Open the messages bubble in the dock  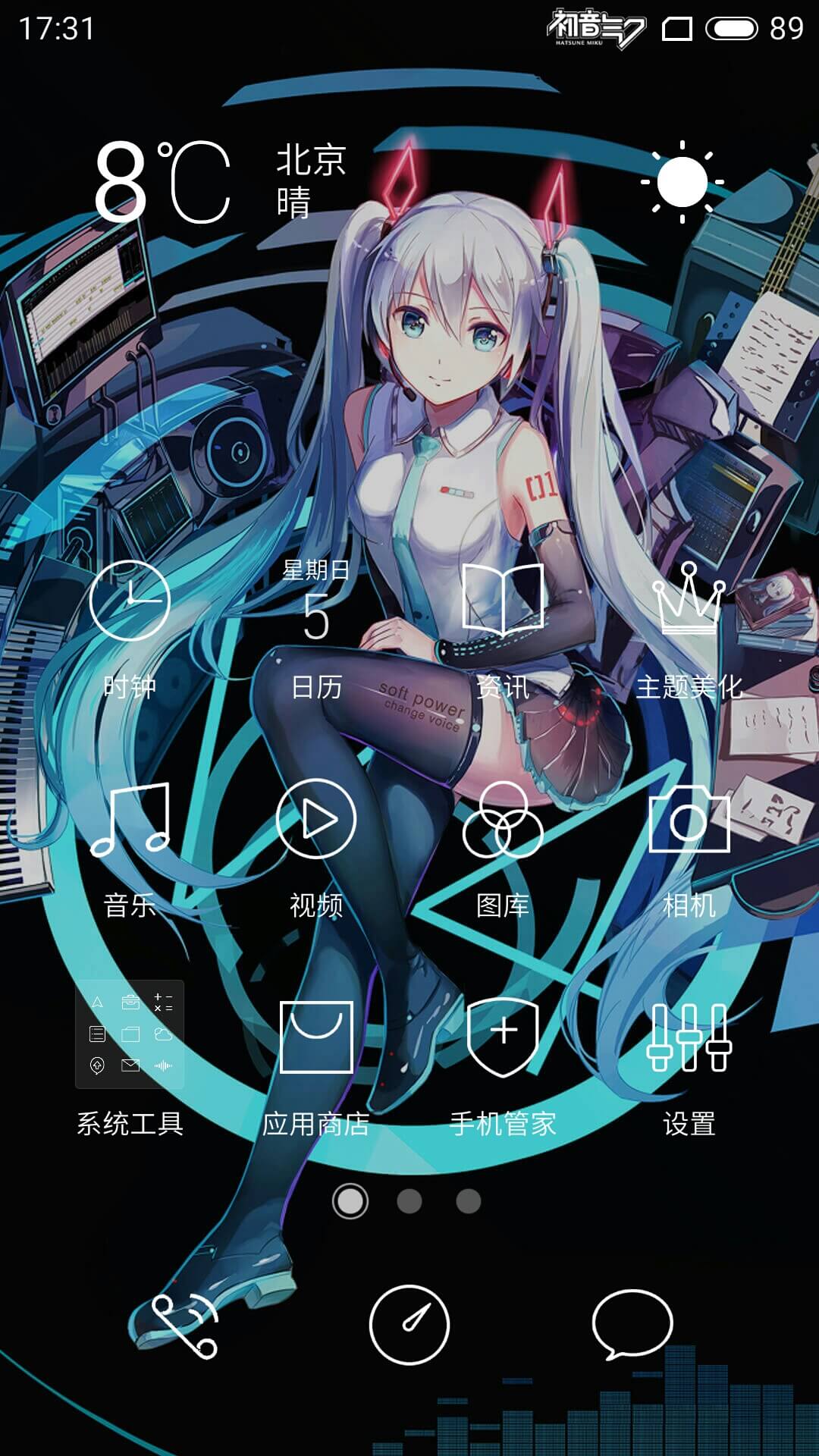tap(632, 1325)
